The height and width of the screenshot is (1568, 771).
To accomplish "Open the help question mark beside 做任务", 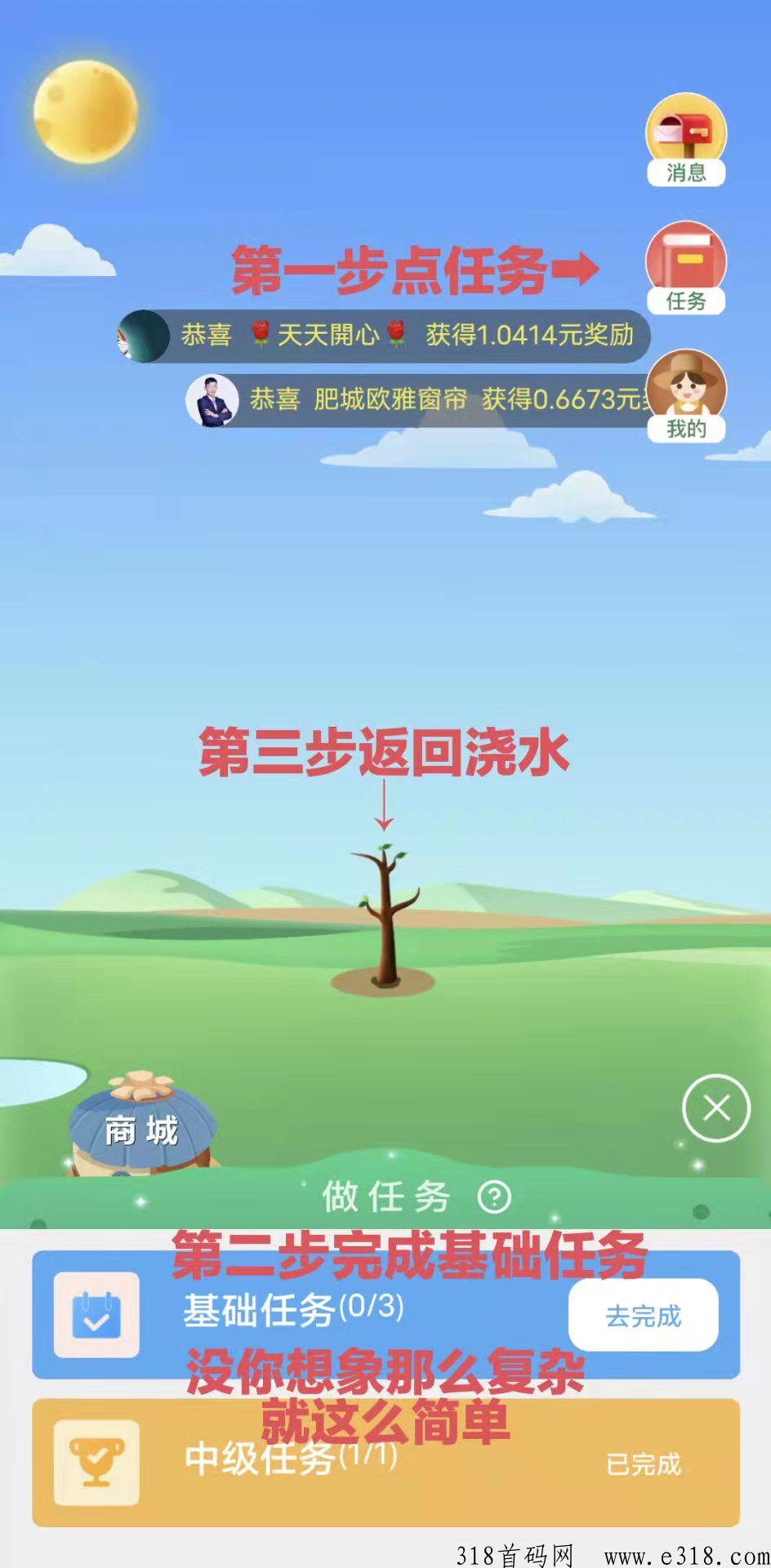I will 494,1198.
